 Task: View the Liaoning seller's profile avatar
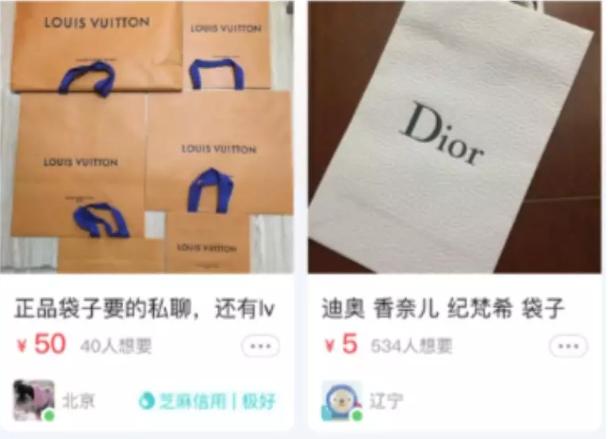[x=342, y=401]
